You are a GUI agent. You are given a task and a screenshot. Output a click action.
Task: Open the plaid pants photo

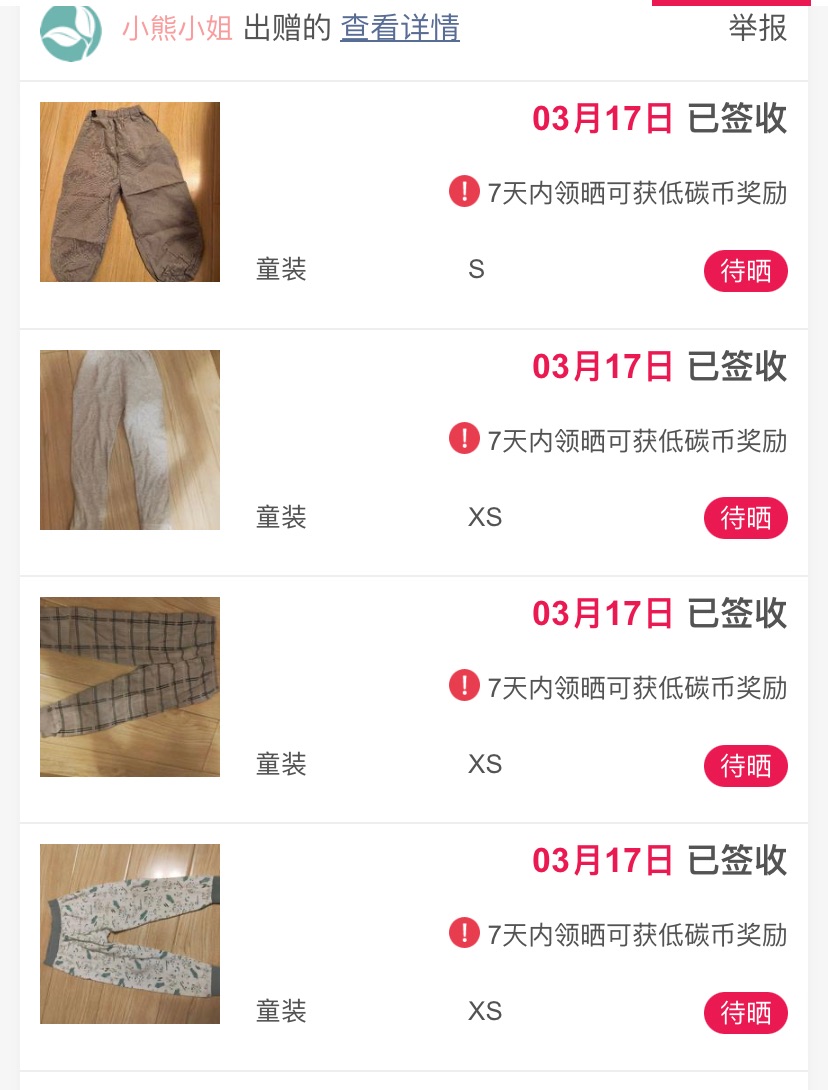coord(130,687)
